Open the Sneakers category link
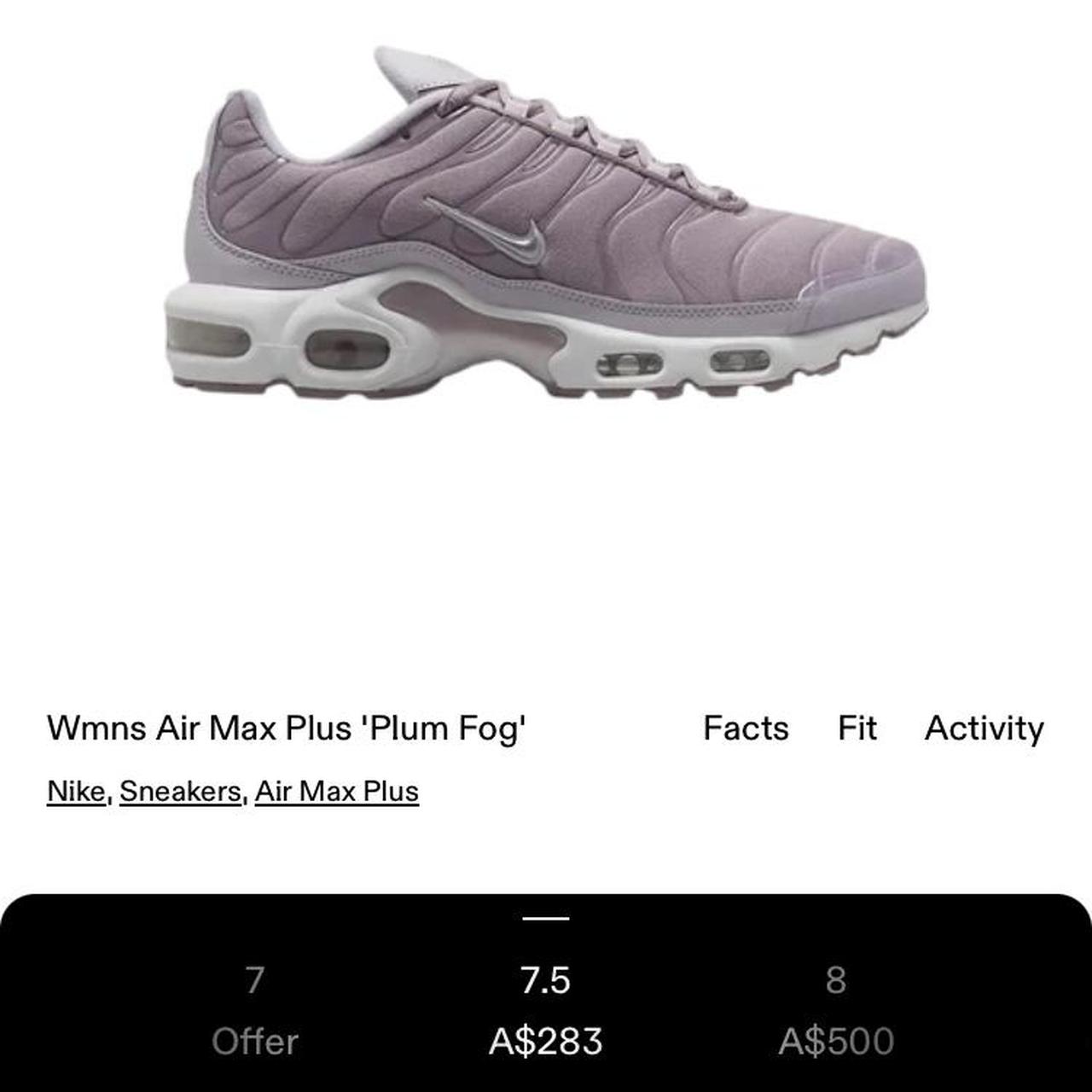 point(181,791)
